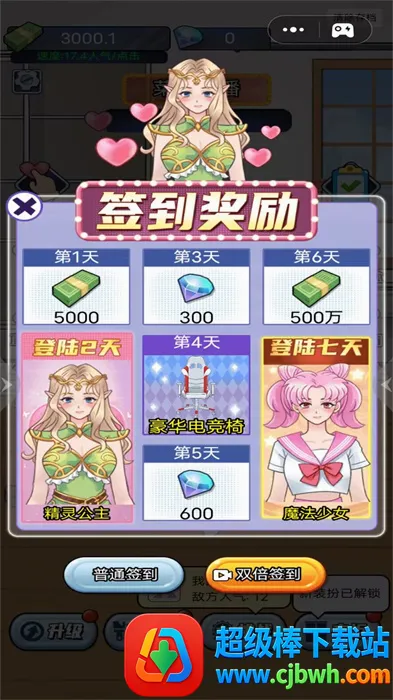This screenshot has width=393, height=700.
Task: Open the 精灵公主 day 2 reward card
Action: 77,427
